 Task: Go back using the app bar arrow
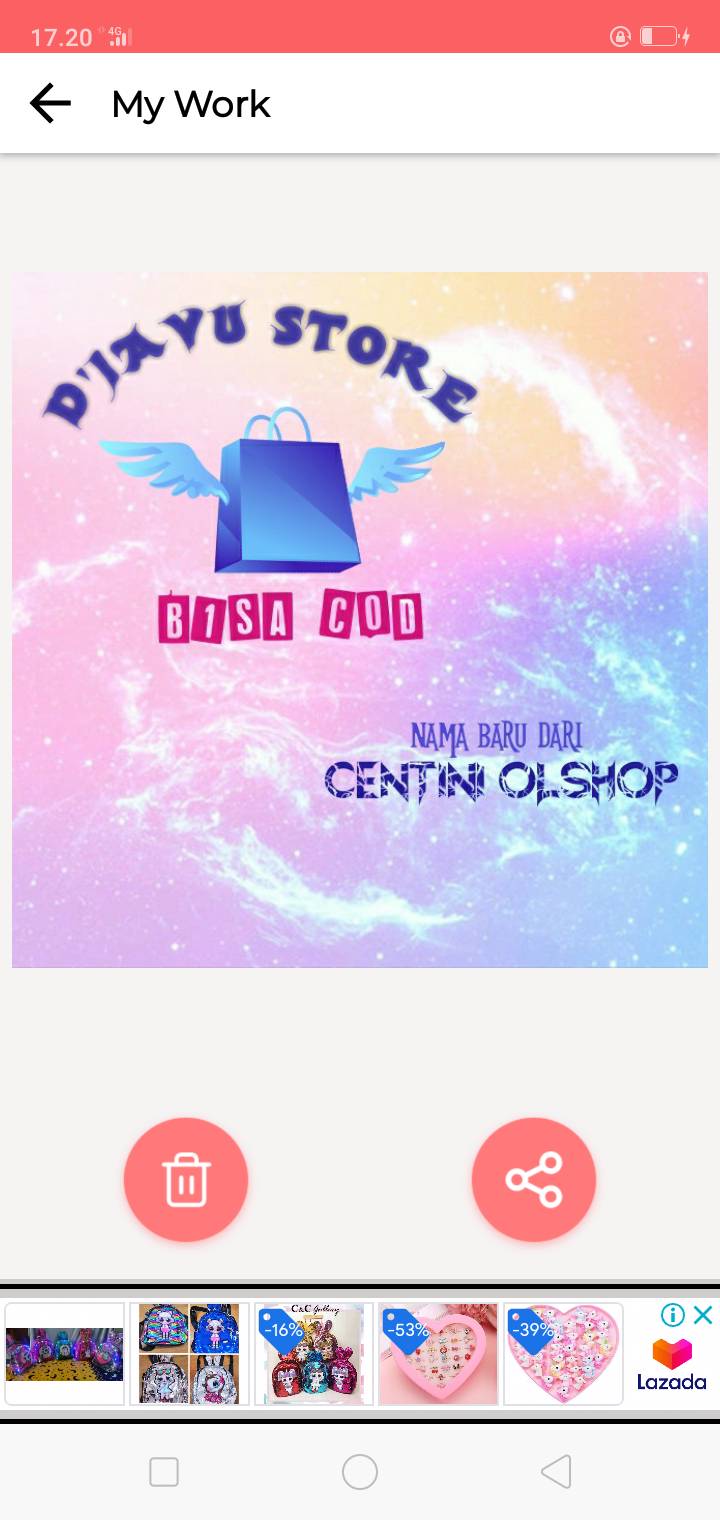coord(50,103)
